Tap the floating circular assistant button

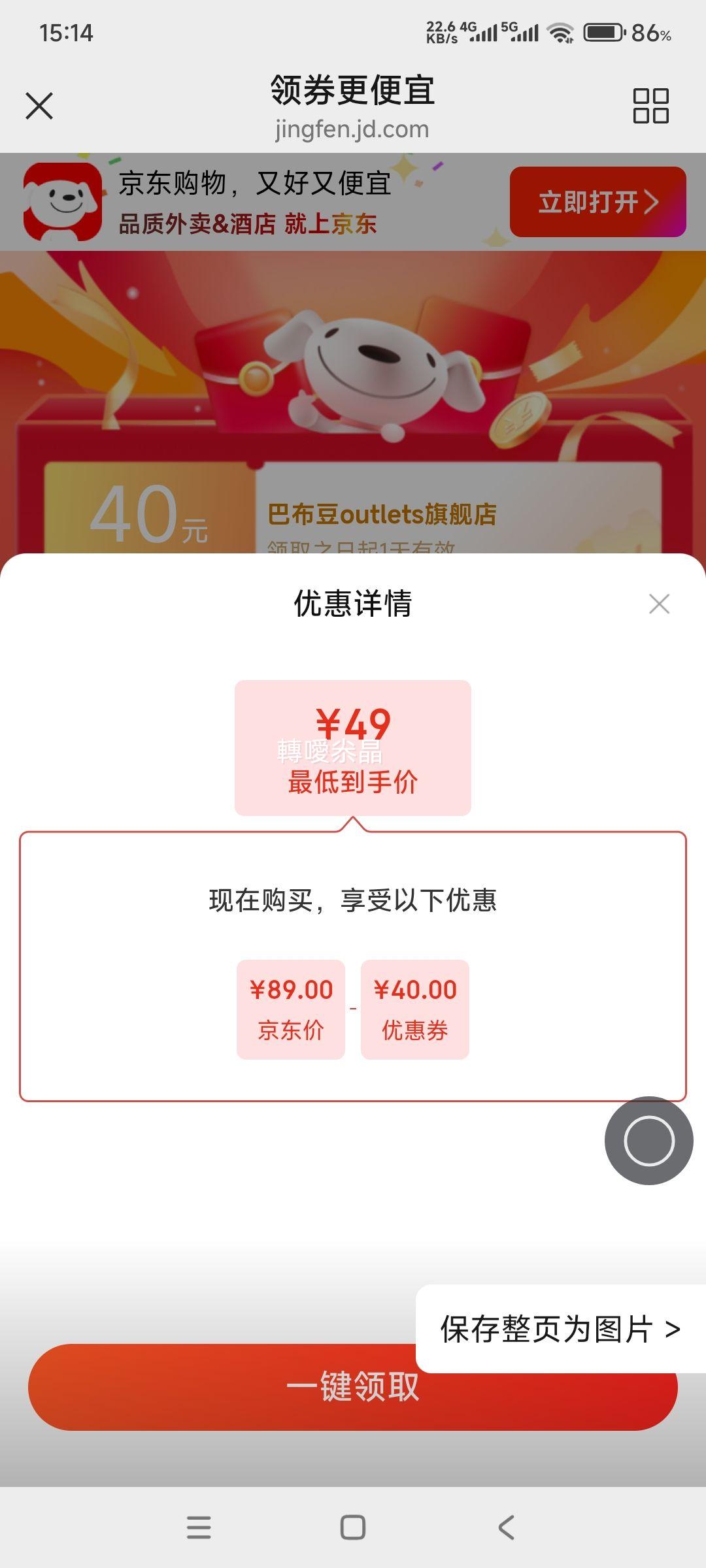tap(649, 1139)
